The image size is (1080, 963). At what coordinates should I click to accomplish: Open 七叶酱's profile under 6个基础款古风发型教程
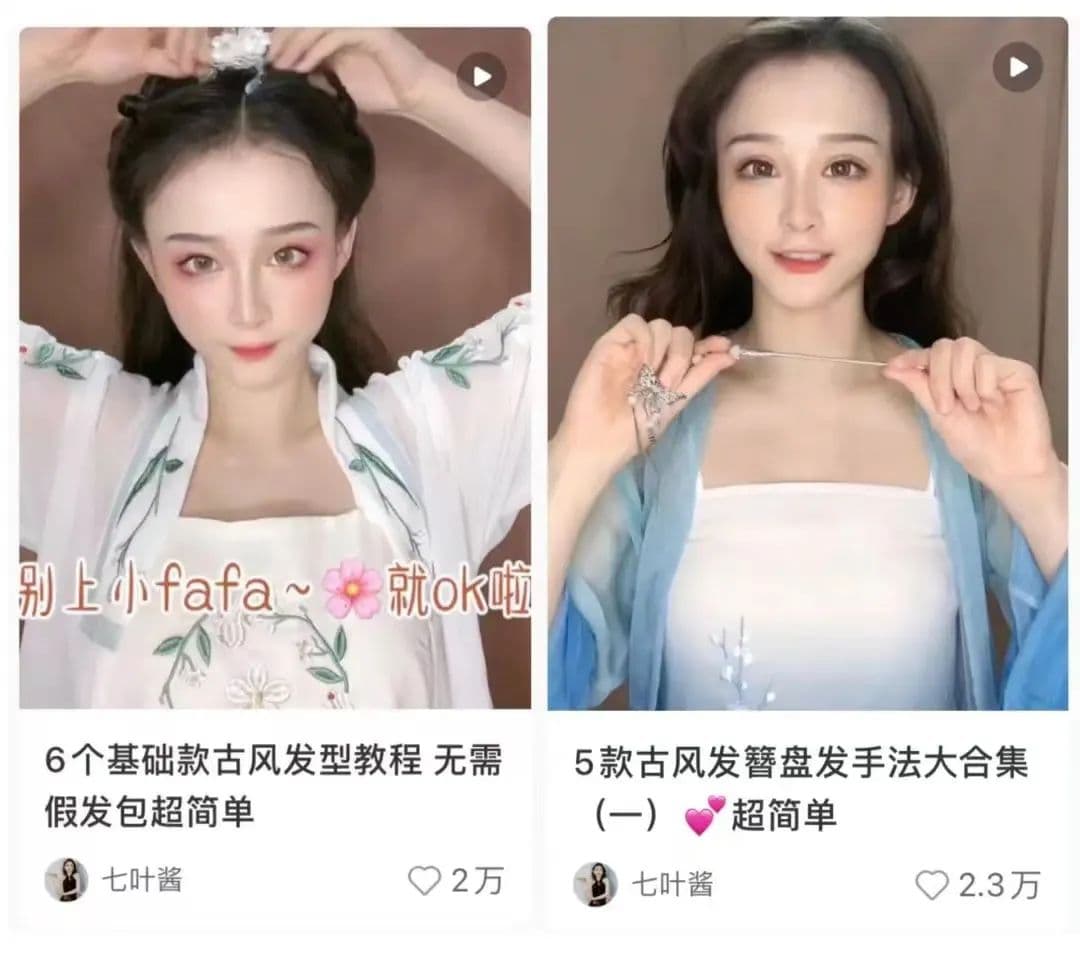point(67,880)
